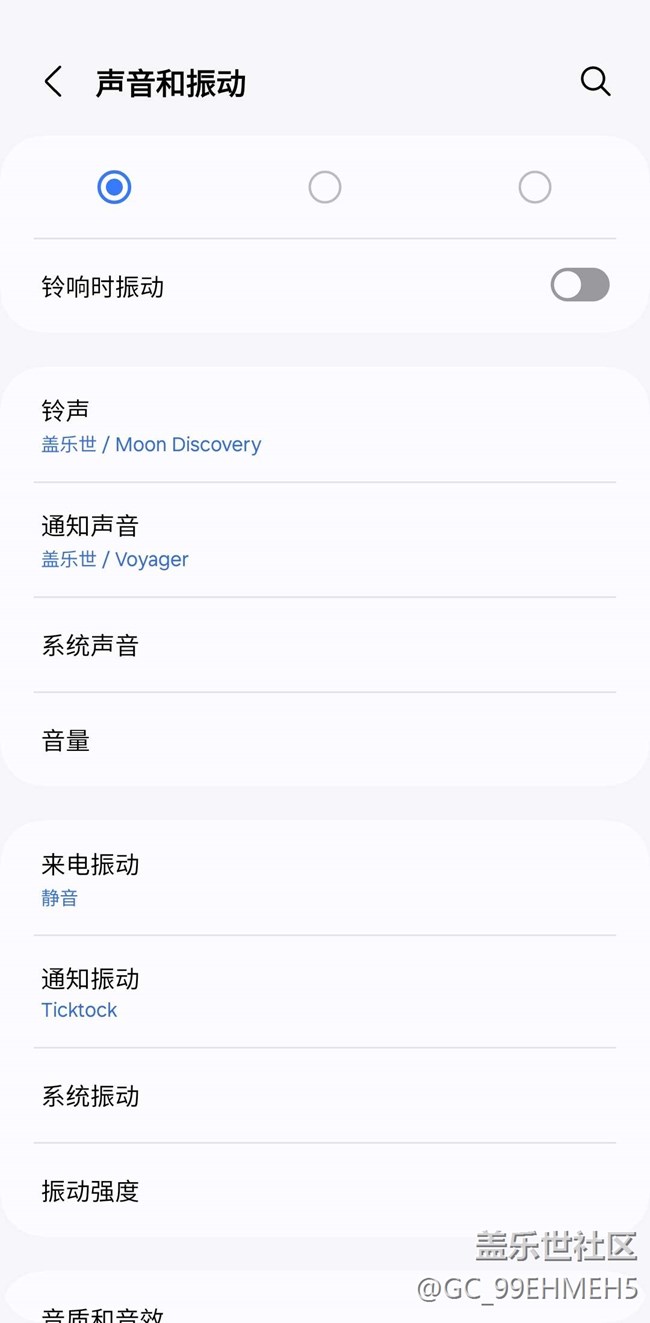650x1323 pixels.
Task: Open 系统振动 setting
Action: tap(325, 1096)
